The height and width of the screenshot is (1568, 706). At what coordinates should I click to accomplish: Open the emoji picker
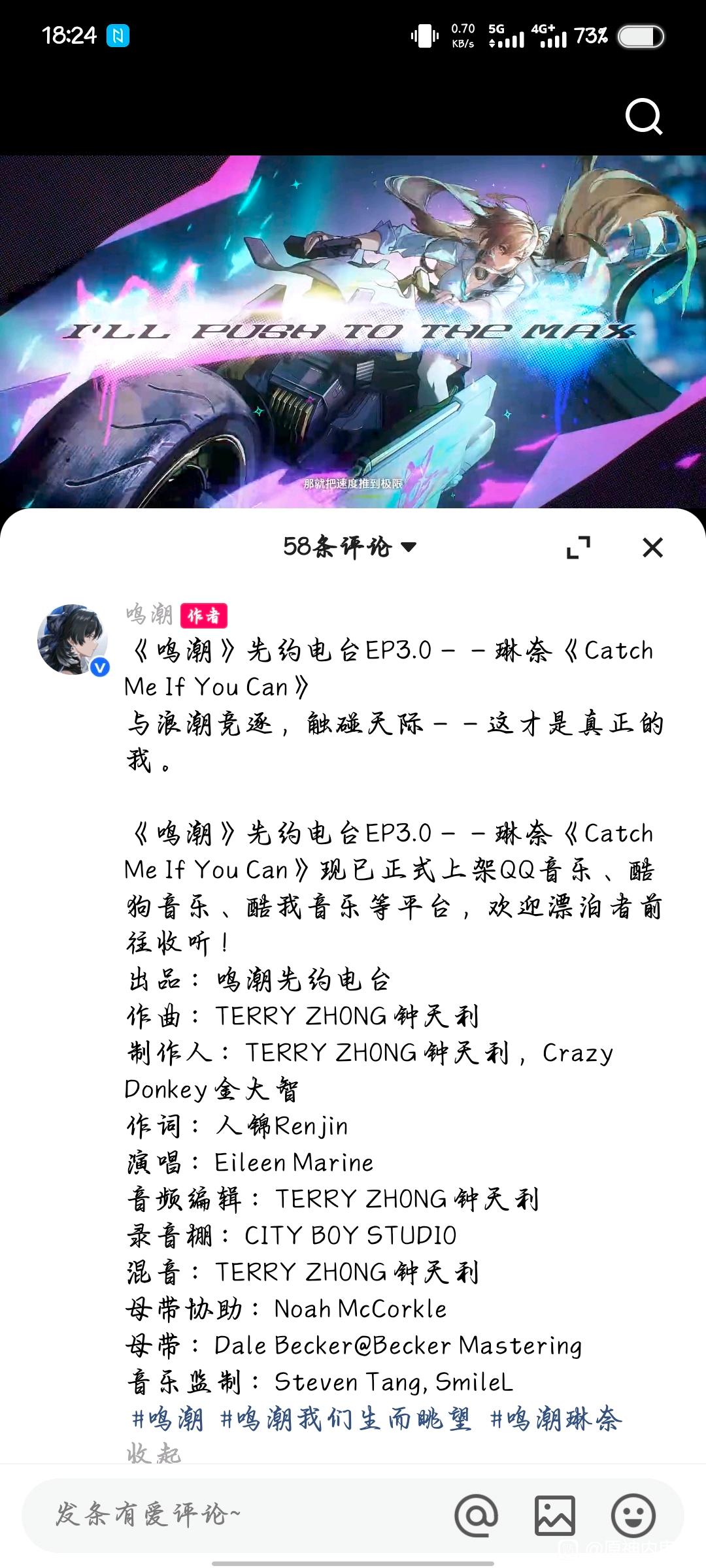[633, 1515]
